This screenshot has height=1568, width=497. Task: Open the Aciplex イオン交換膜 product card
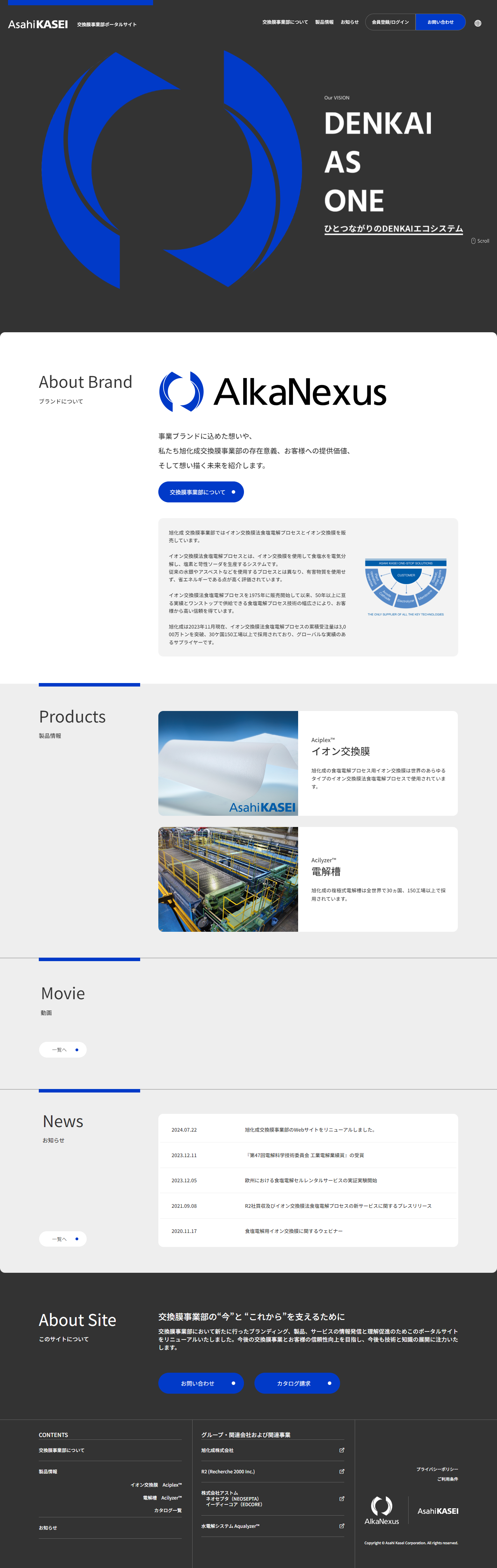point(308,763)
